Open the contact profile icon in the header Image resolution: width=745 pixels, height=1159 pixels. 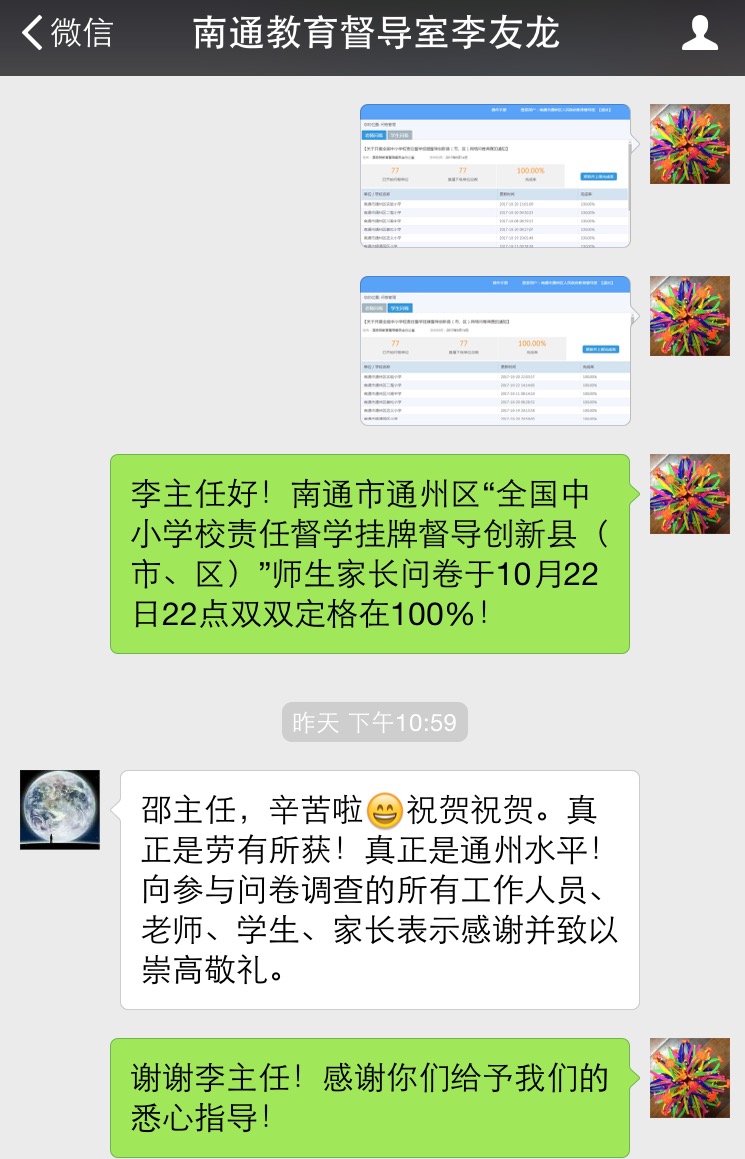(699, 34)
